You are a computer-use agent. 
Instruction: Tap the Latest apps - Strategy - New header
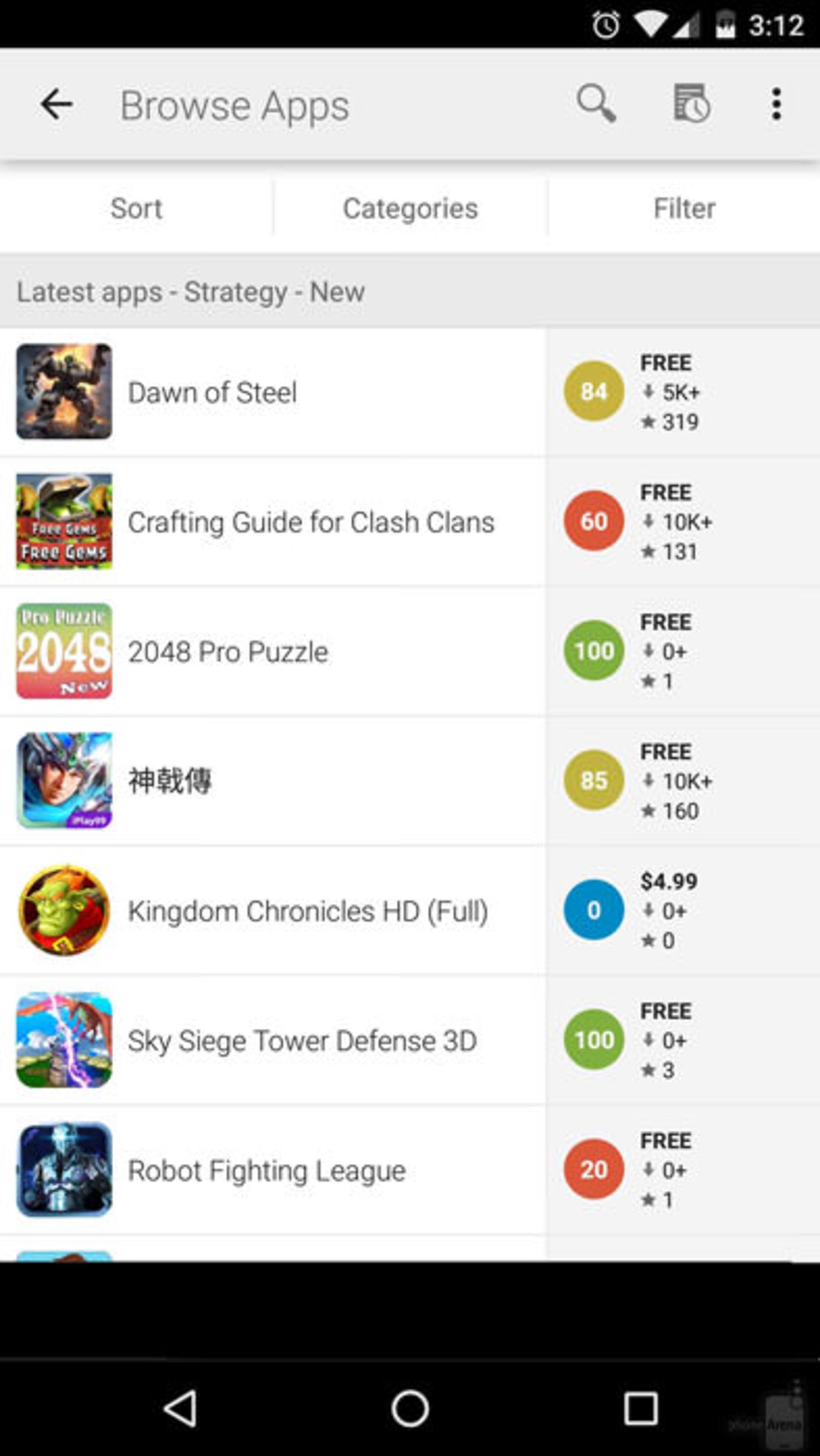click(x=190, y=292)
